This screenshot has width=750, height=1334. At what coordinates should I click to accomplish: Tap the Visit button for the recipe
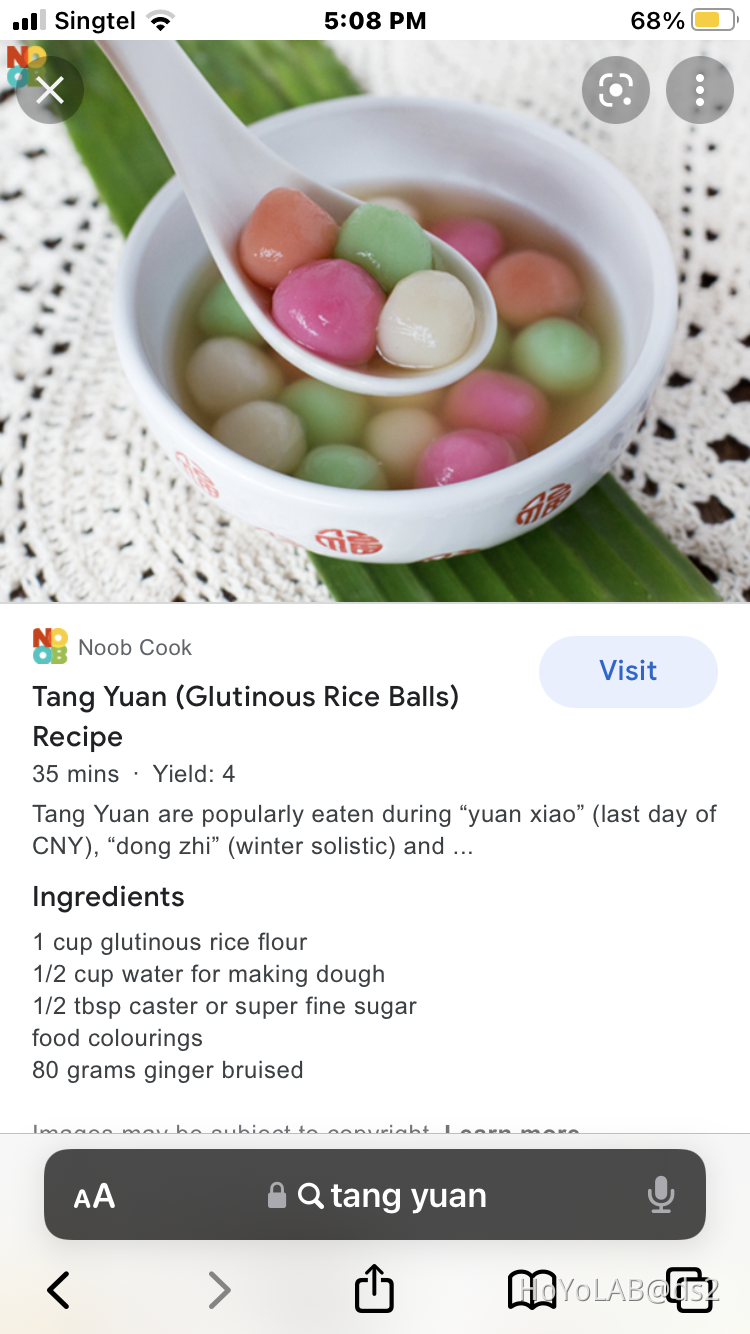coord(628,671)
